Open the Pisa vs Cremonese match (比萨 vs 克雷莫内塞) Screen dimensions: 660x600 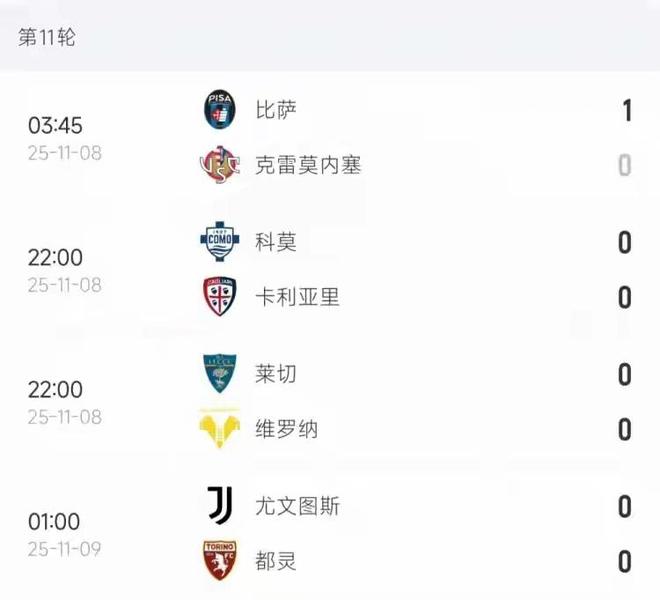click(330, 137)
